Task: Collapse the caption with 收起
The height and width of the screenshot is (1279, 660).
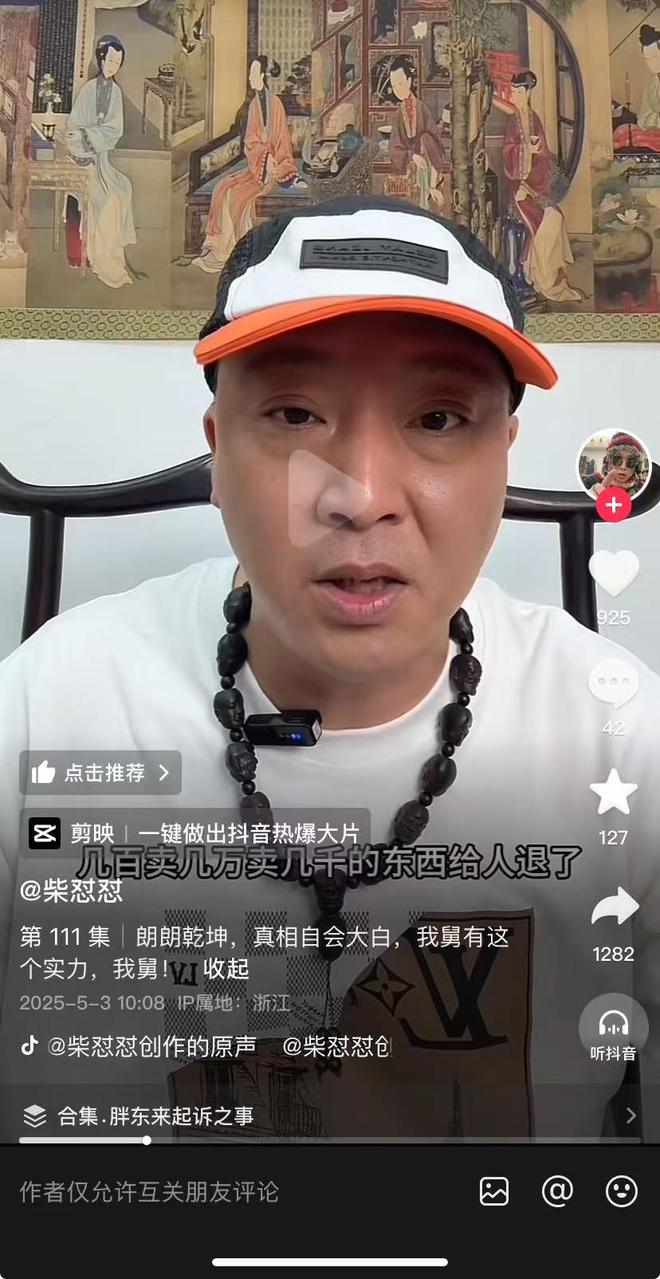Action: 226,969
